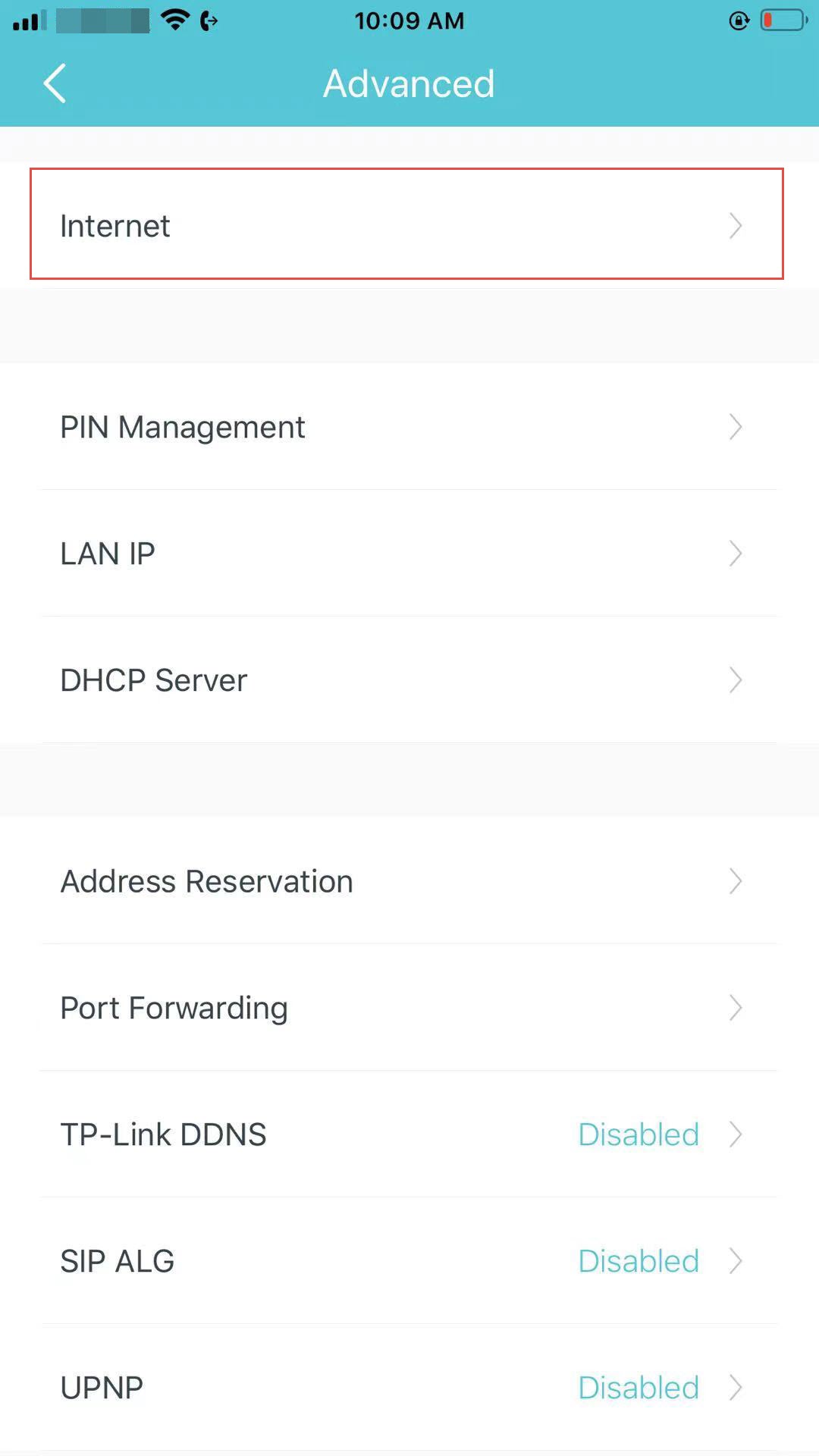Open Address Reservation

(409, 881)
